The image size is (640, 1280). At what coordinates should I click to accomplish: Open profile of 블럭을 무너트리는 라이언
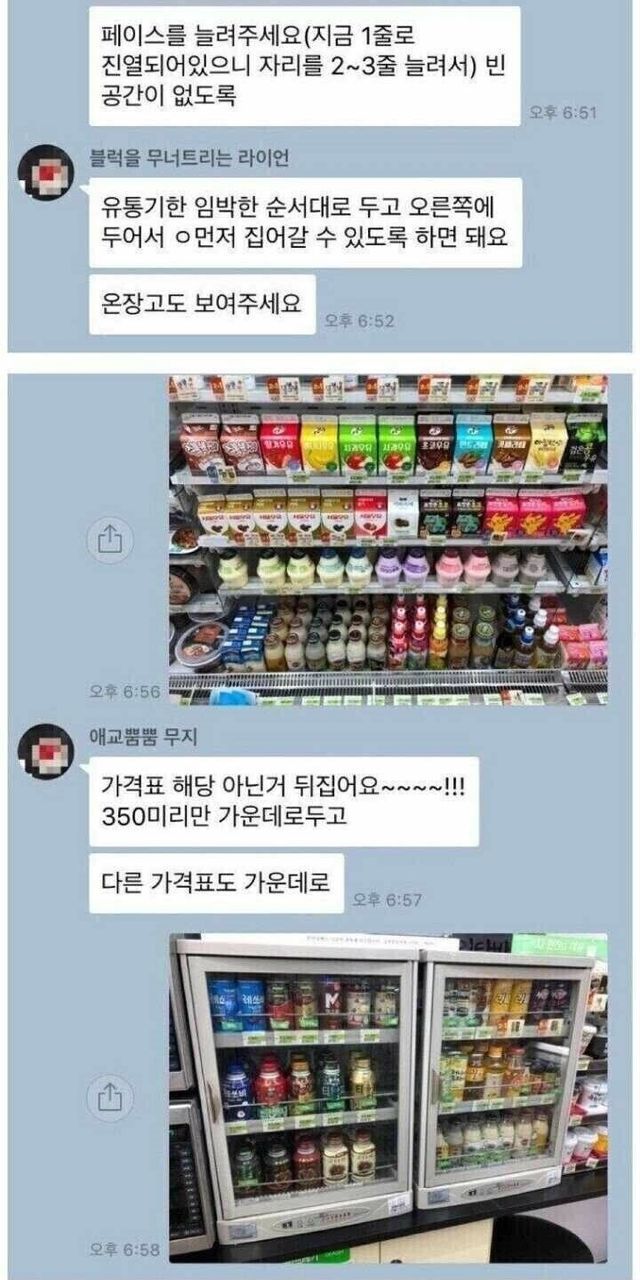click(47, 172)
